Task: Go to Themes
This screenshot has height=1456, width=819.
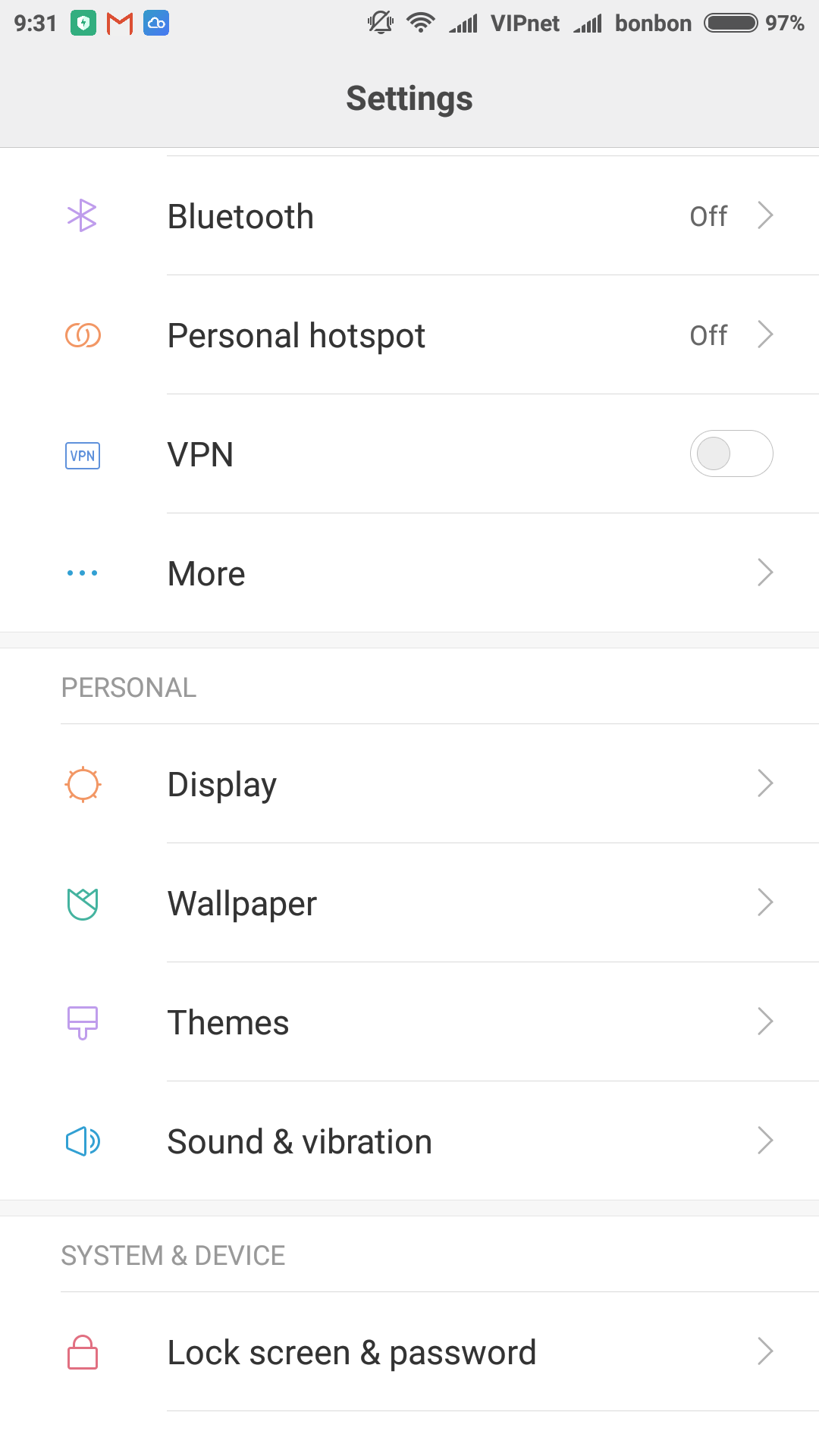Action: click(409, 1022)
